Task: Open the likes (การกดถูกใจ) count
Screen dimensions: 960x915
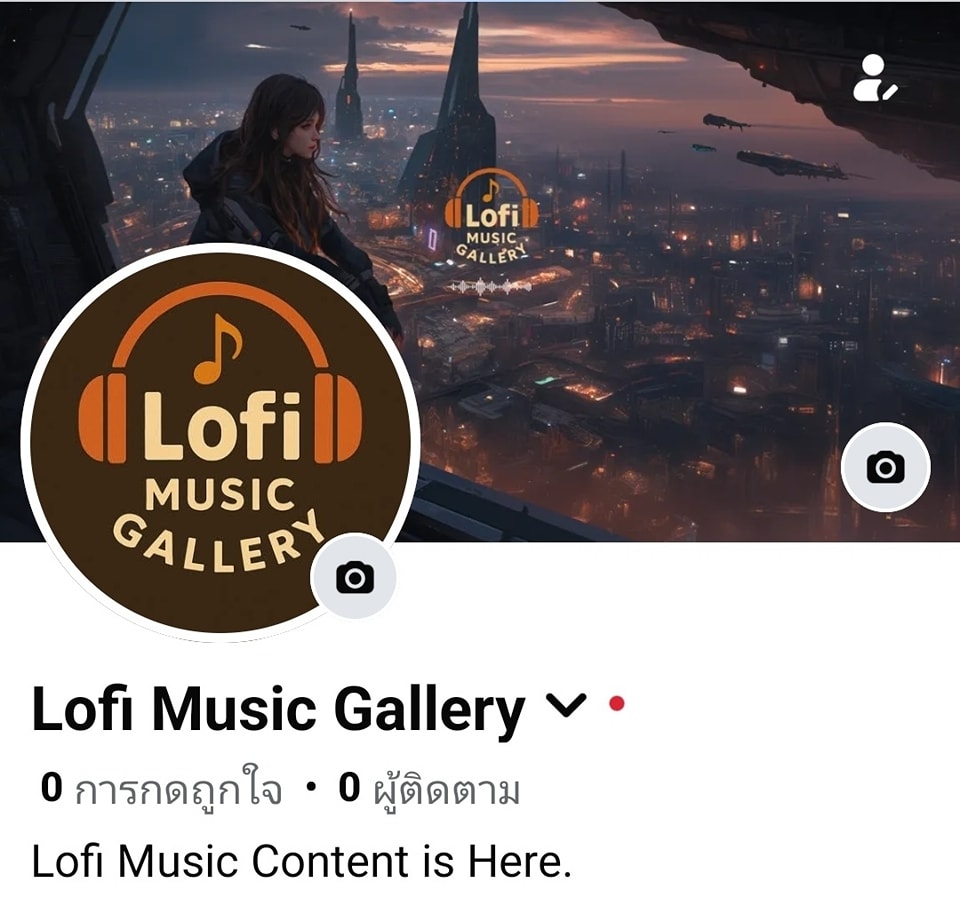Action: (162, 790)
